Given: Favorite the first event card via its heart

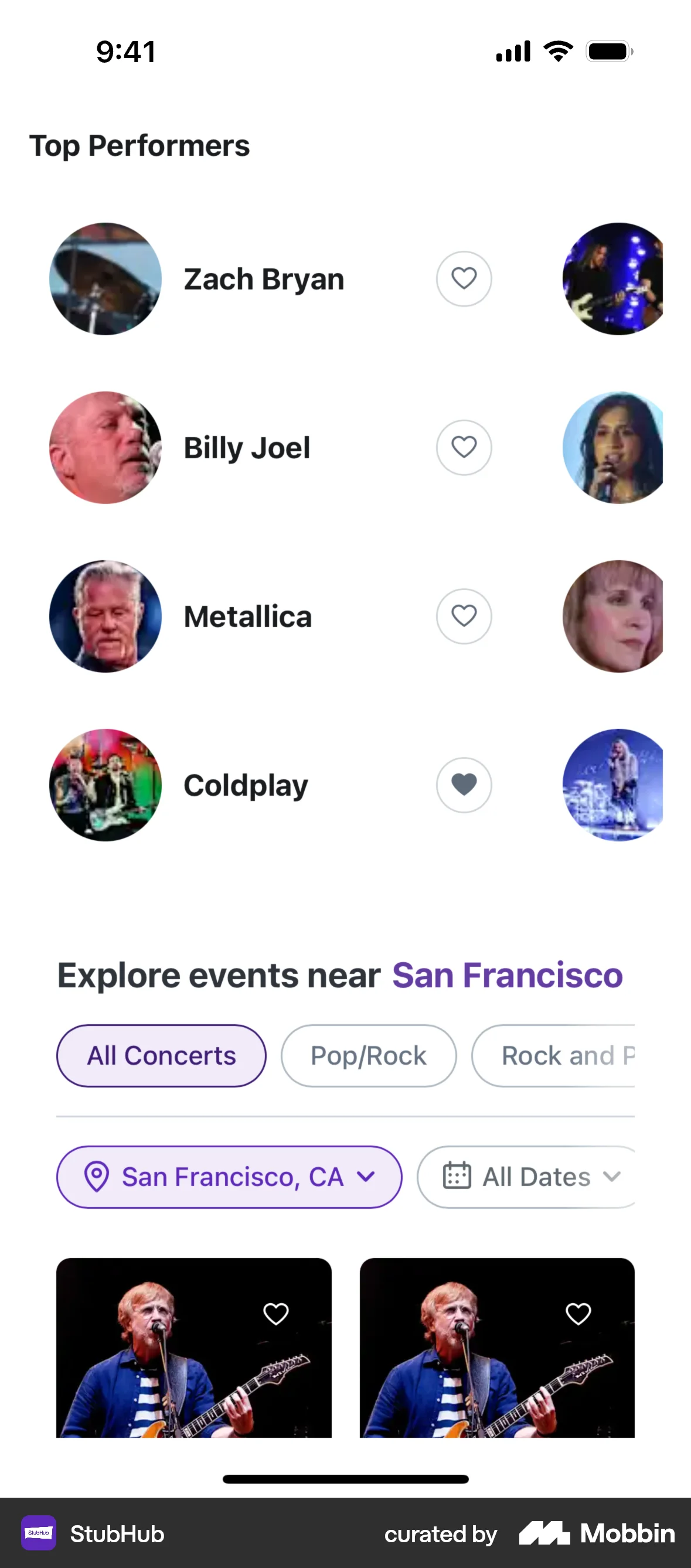Looking at the screenshot, I should tap(277, 1314).
